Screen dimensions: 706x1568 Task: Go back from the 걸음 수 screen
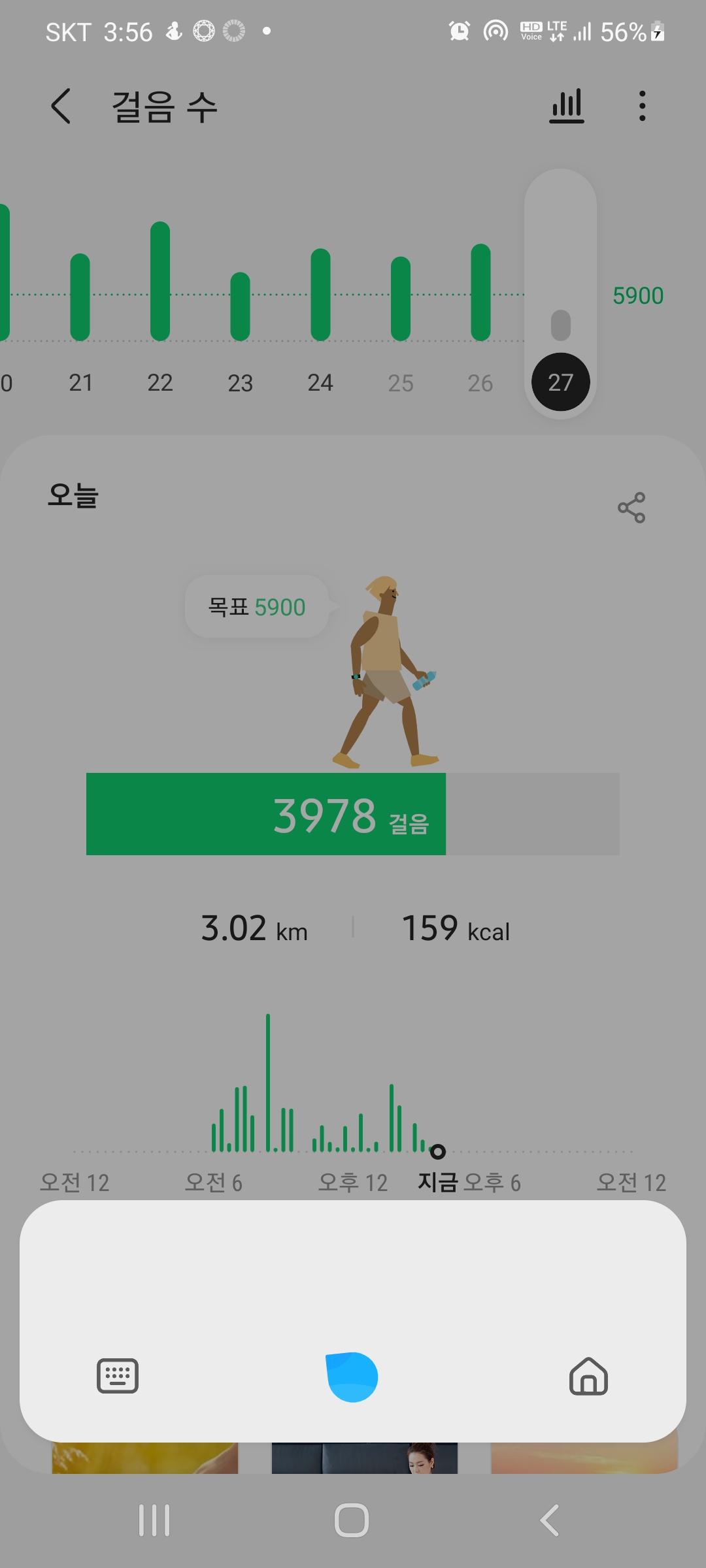point(61,106)
